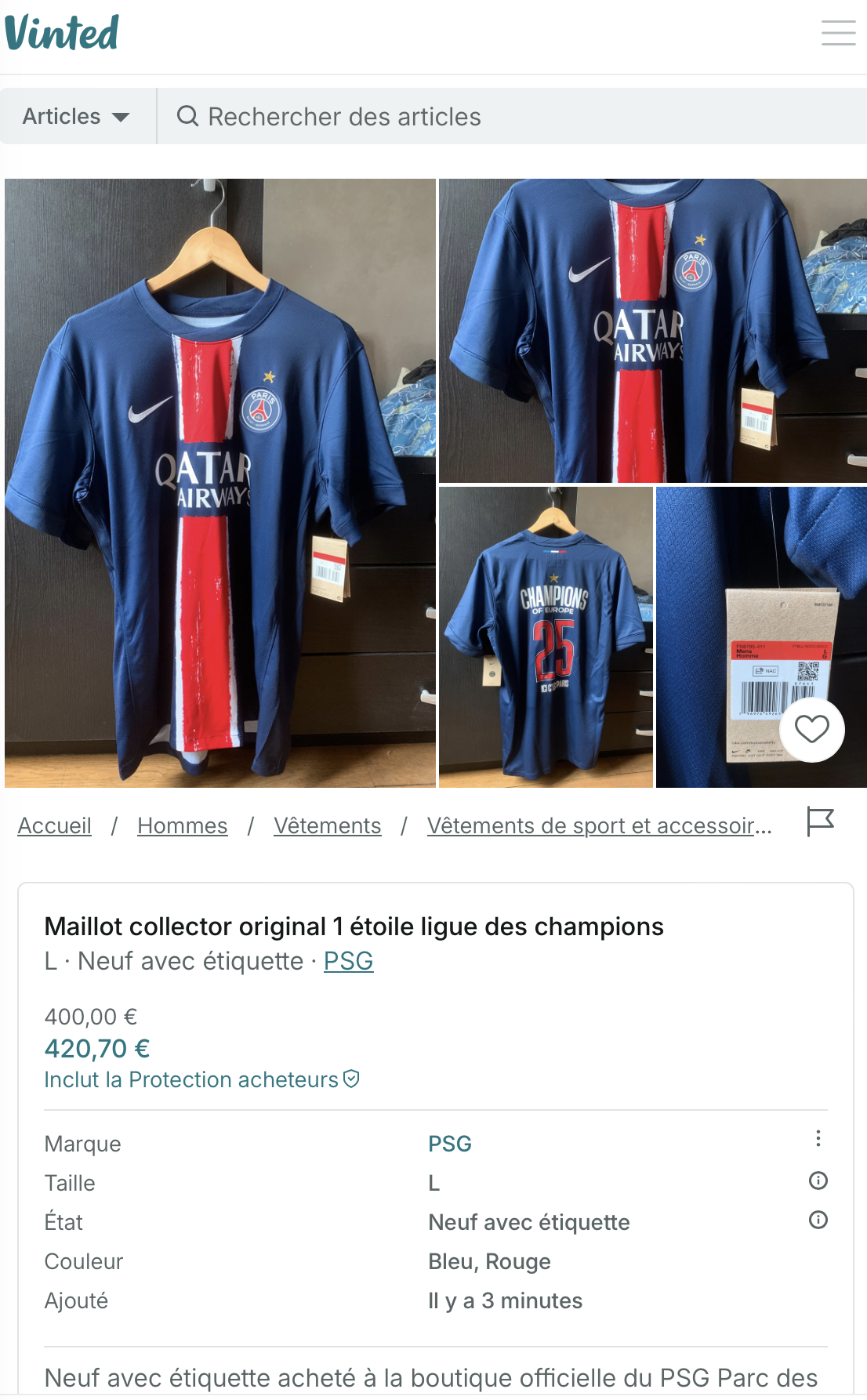Open the main front jersey photo
The width and height of the screenshot is (867, 1400).
[x=220, y=483]
